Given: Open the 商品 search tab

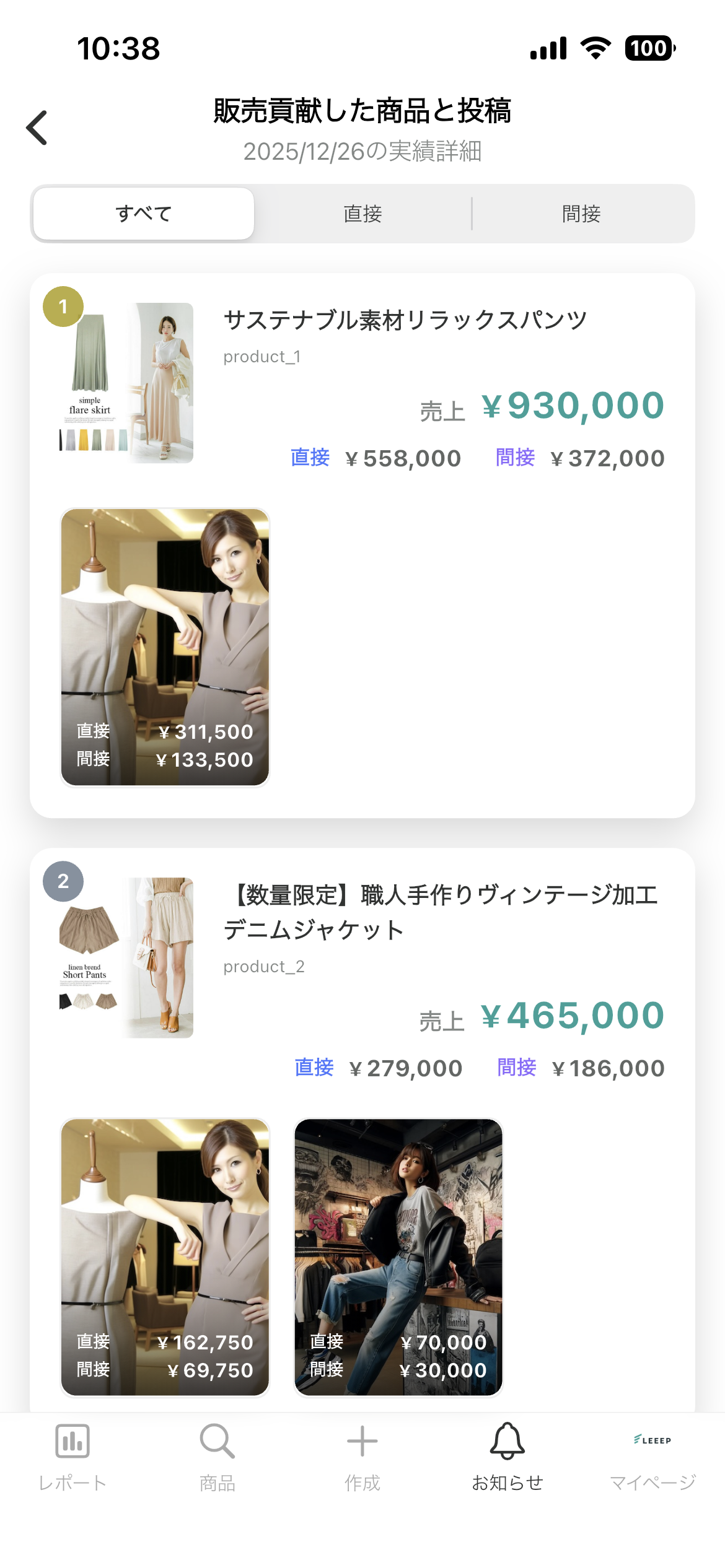Looking at the screenshot, I should pos(217,1457).
